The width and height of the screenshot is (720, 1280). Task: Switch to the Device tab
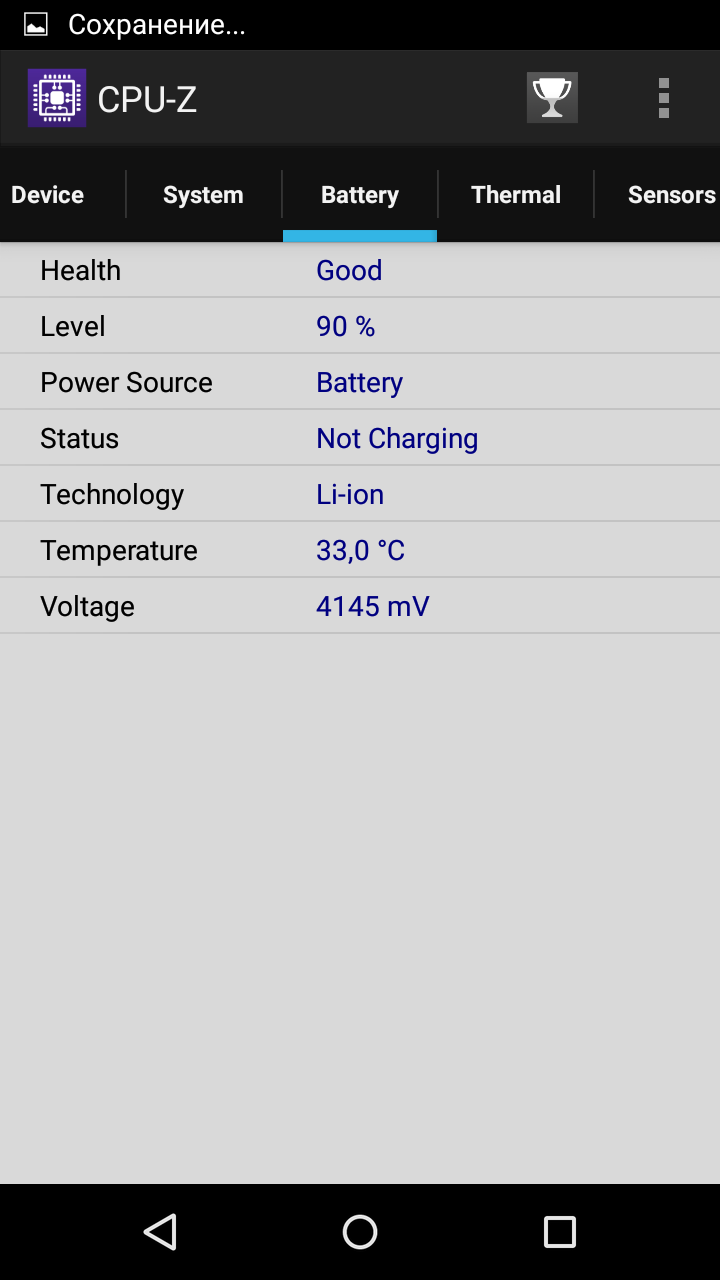(x=47, y=195)
